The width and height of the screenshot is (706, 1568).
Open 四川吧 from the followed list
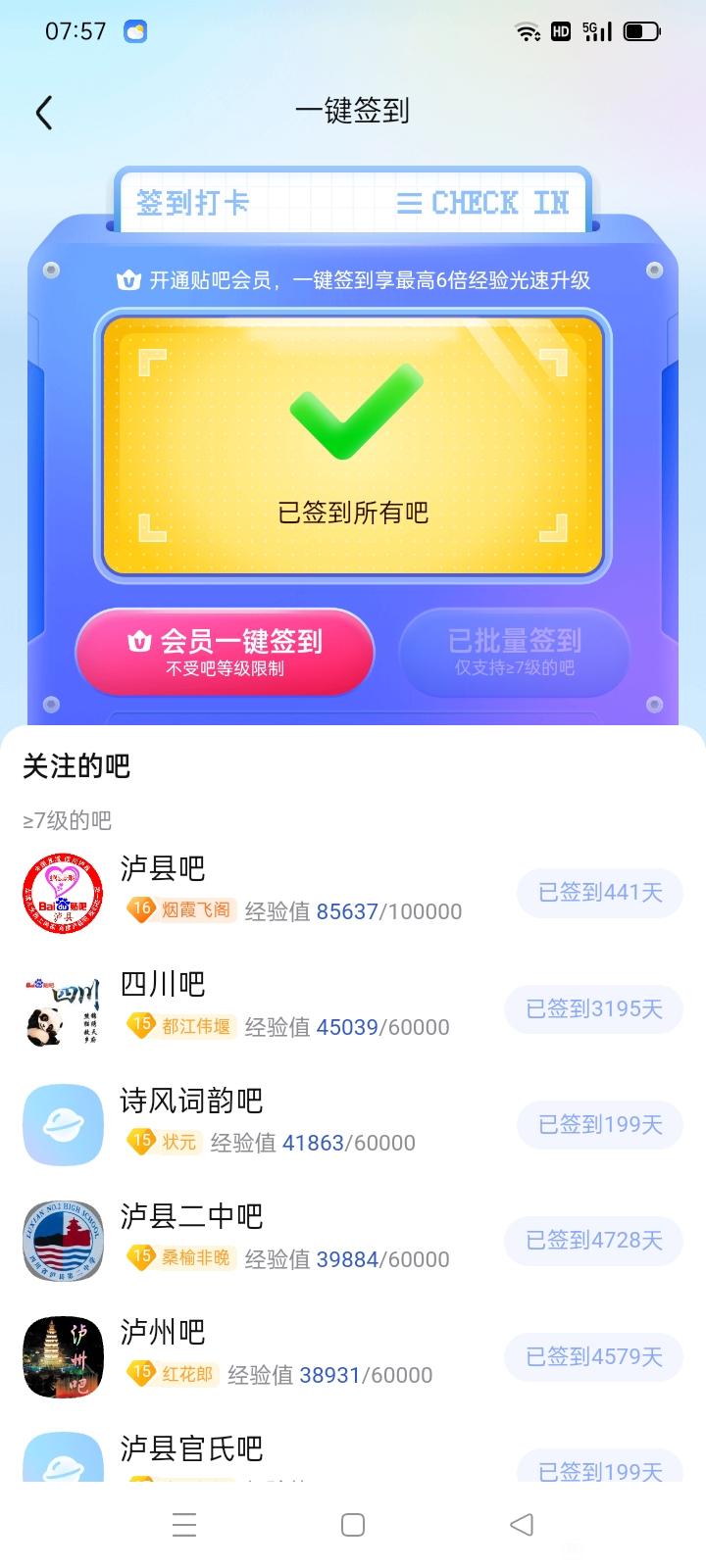click(163, 984)
